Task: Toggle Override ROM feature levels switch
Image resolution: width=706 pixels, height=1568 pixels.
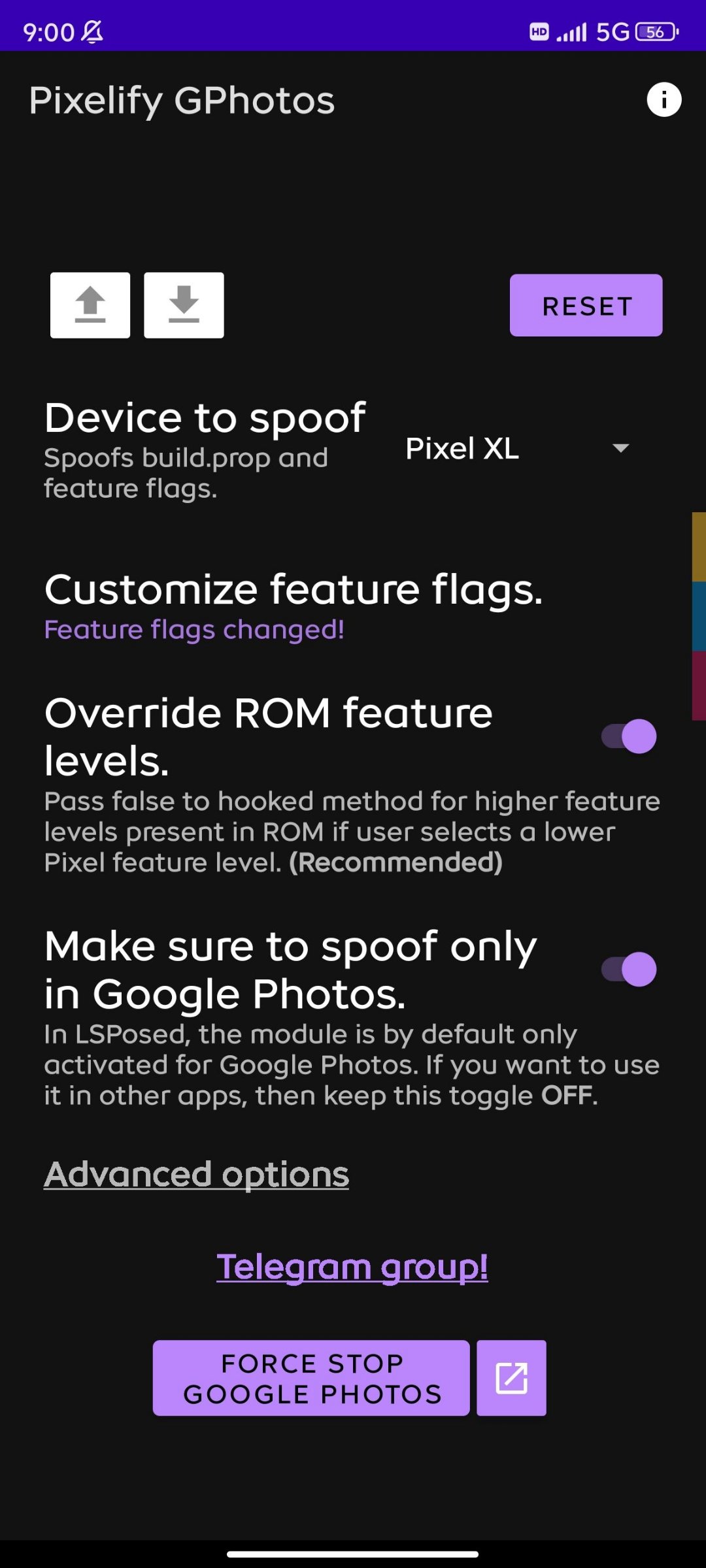Action: pyautogui.click(x=629, y=737)
